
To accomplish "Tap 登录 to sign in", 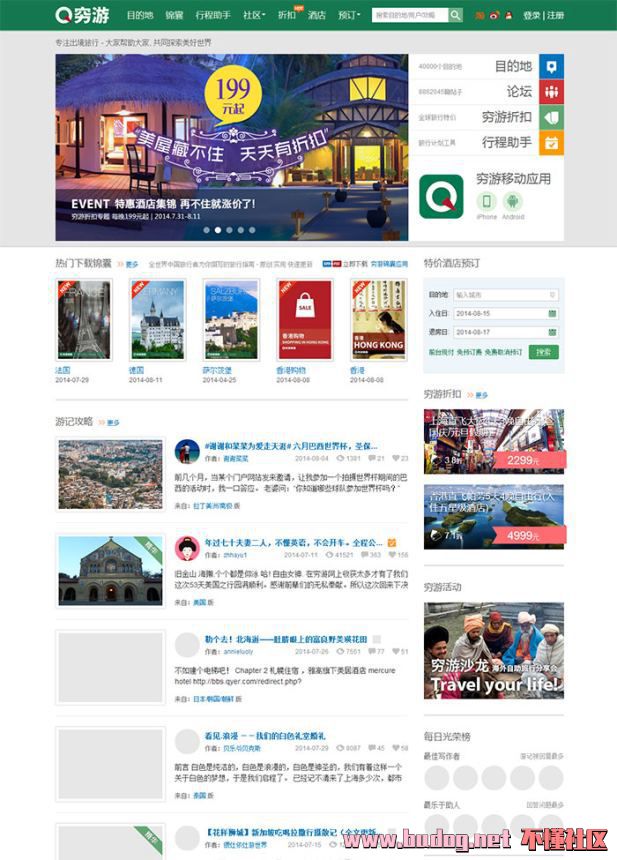I will 531,16.
